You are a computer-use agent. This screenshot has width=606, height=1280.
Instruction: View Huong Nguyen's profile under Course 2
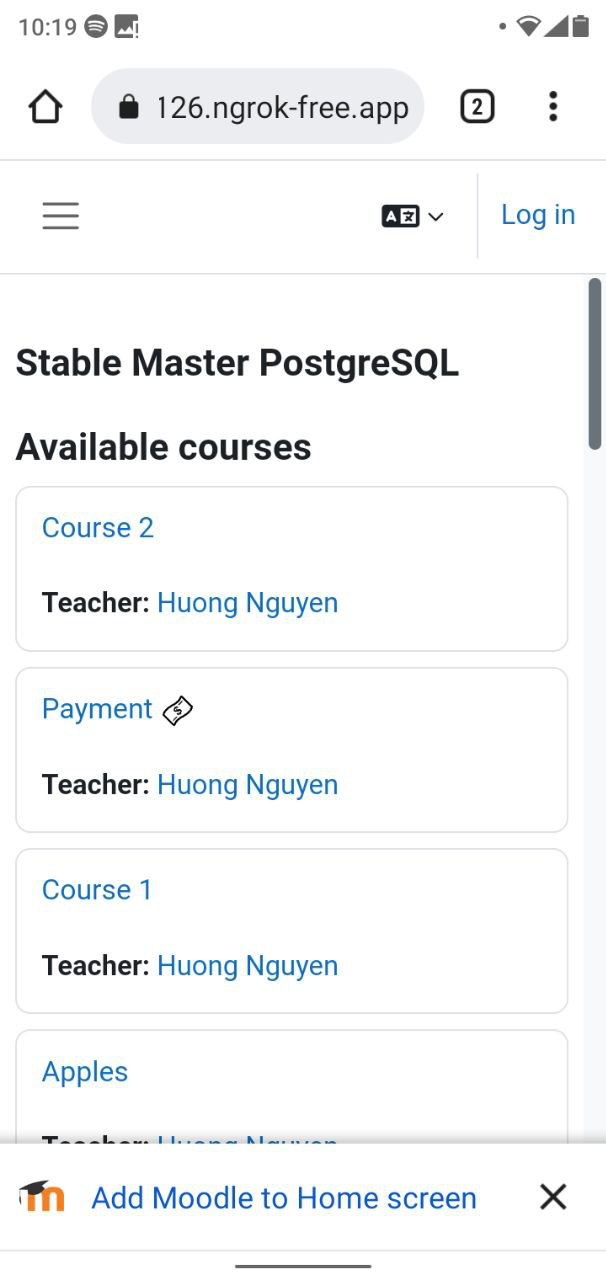[x=248, y=603]
